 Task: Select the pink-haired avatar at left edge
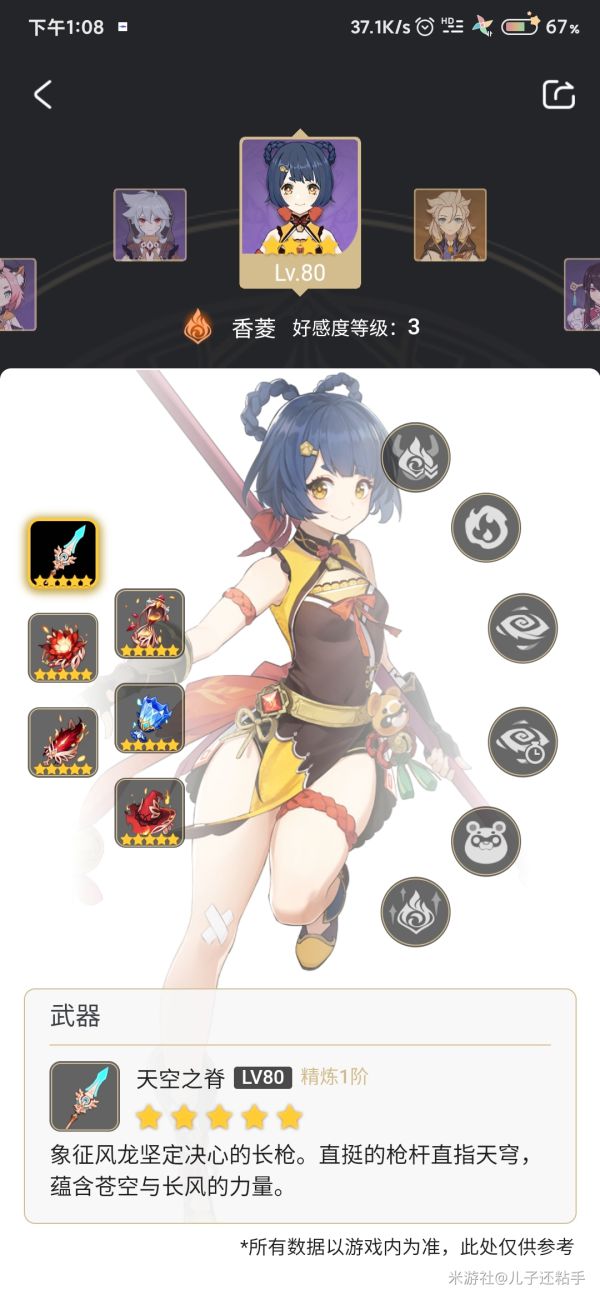pyautogui.click(x=15, y=295)
